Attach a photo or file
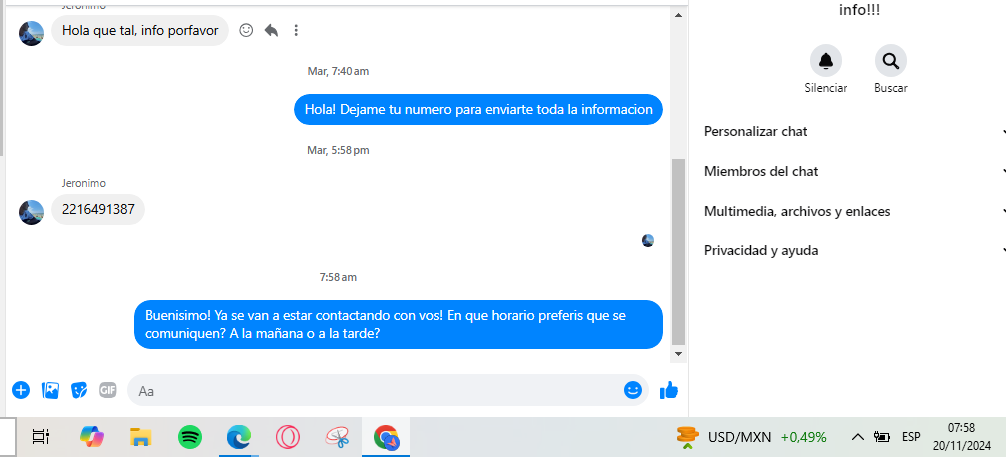The width and height of the screenshot is (1006, 457). coord(50,390)
